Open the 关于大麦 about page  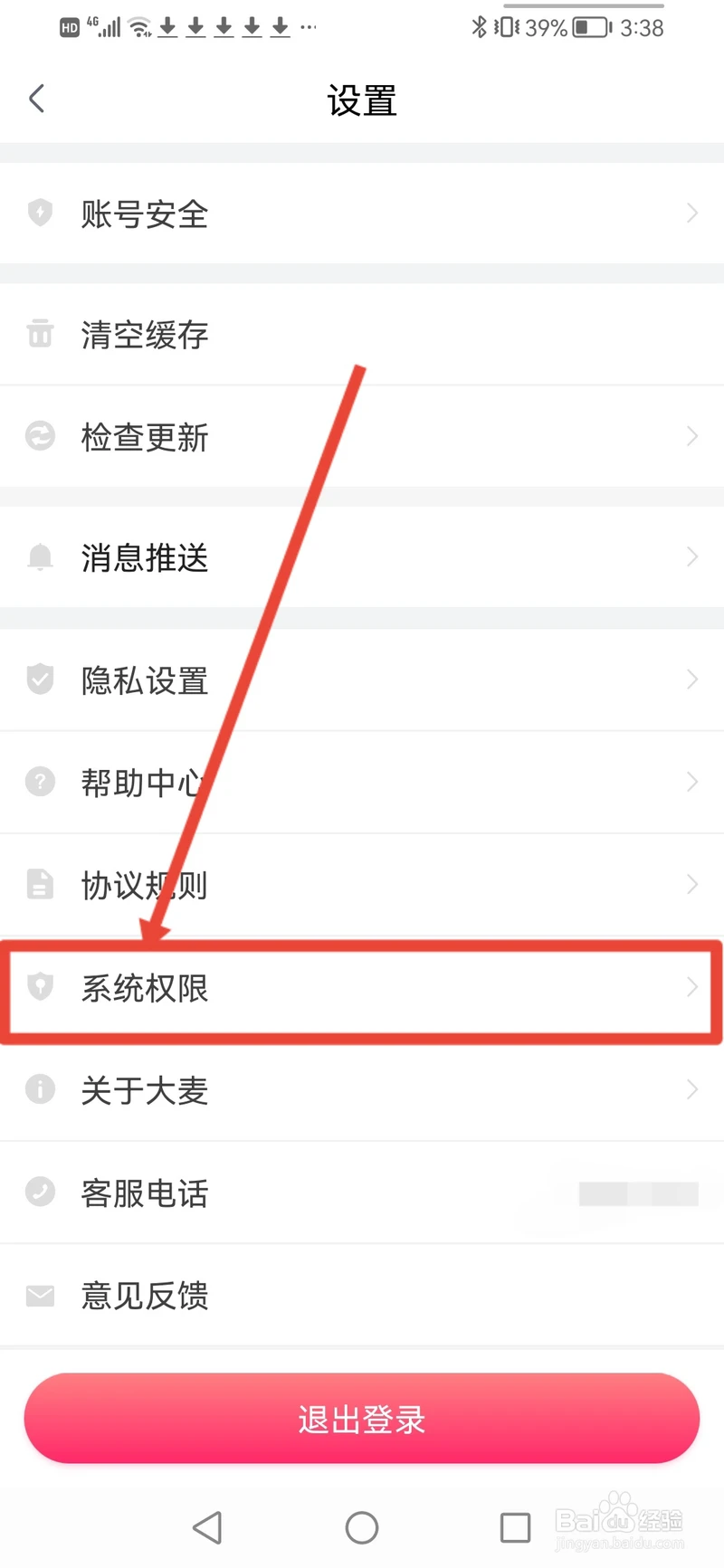362,1090
